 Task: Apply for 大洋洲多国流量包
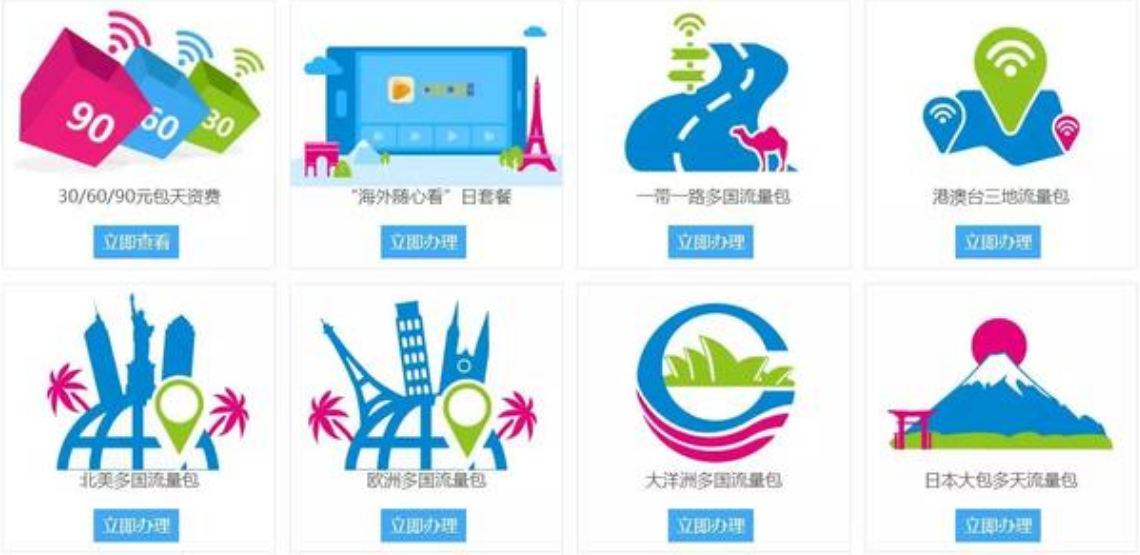click(711, 525)
